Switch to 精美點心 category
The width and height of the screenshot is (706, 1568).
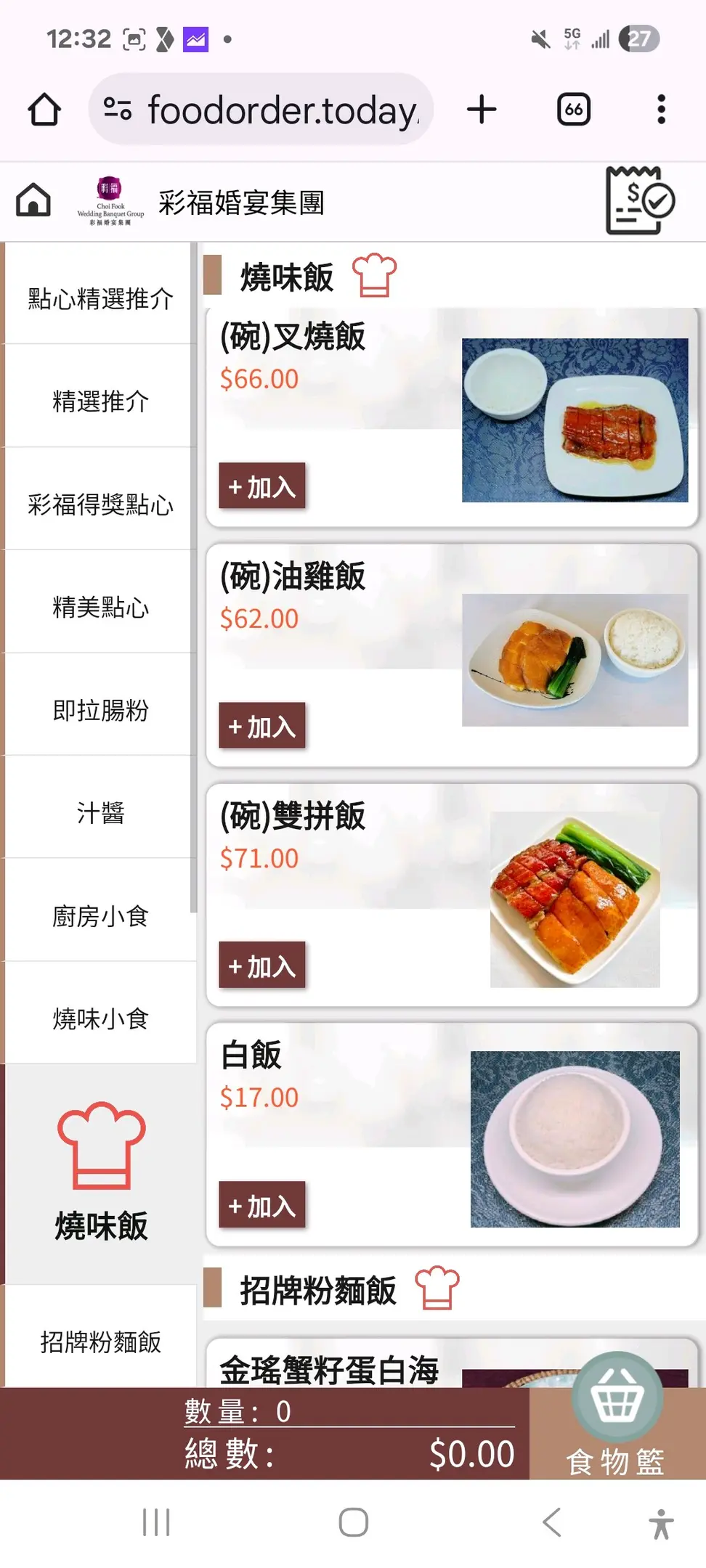[x=100, y=607]
